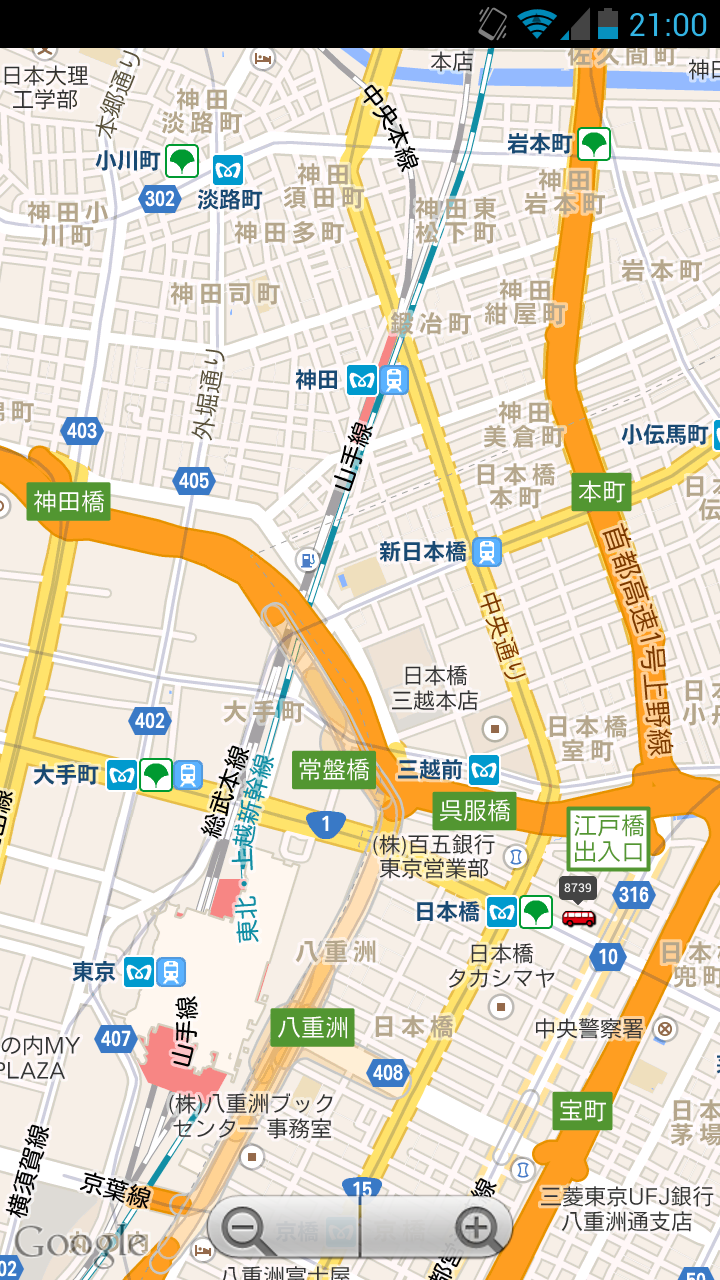The image size is (720, 1280).
Task: Select the 岩本町 subway station icon
Action: pos(594,144)
